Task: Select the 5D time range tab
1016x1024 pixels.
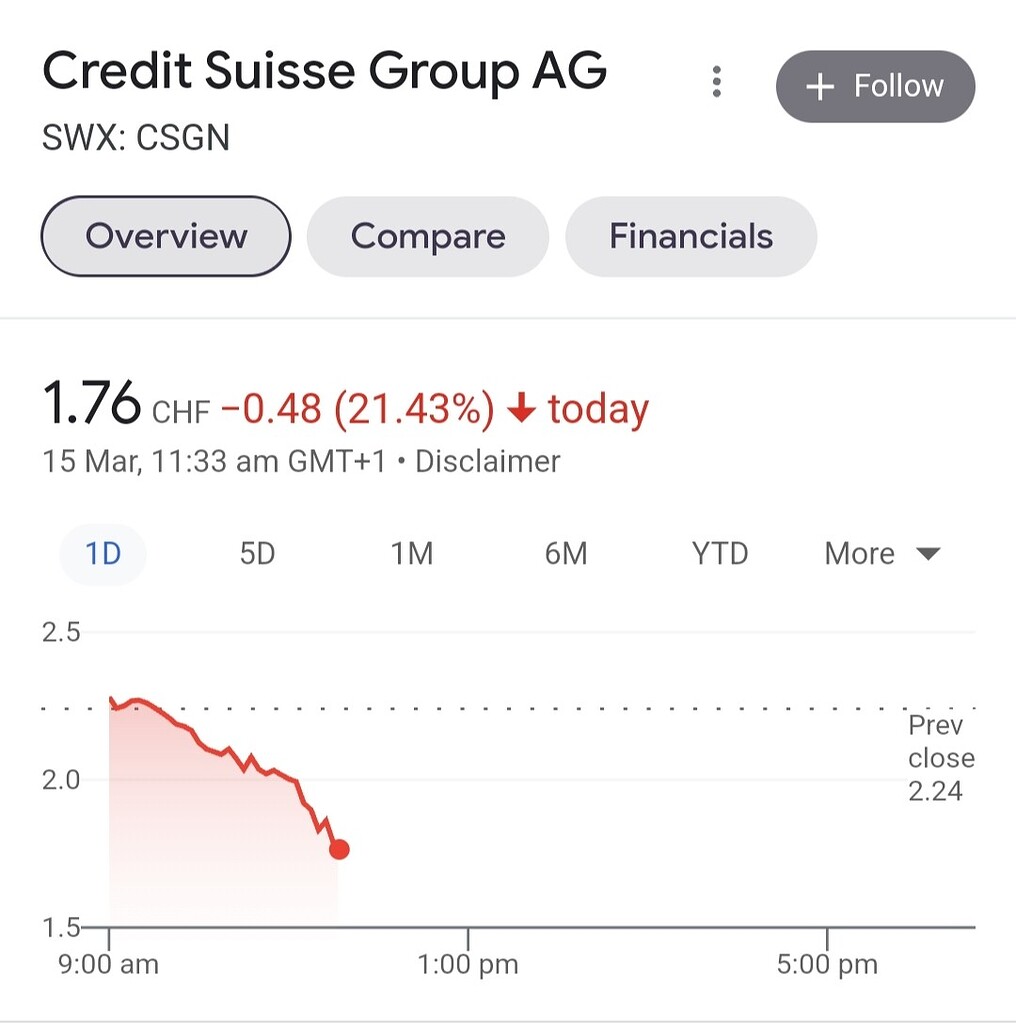Action: coord(257,553)
